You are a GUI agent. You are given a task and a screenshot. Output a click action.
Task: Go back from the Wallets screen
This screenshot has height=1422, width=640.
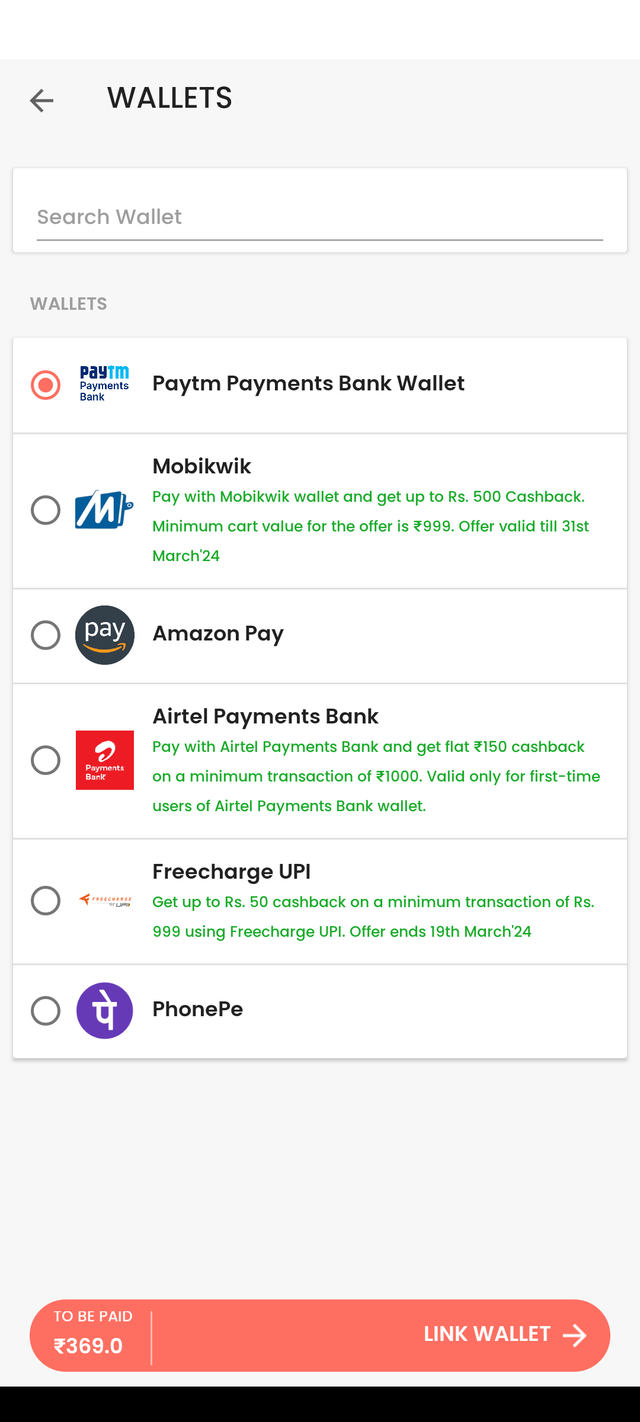pos(42,100)
